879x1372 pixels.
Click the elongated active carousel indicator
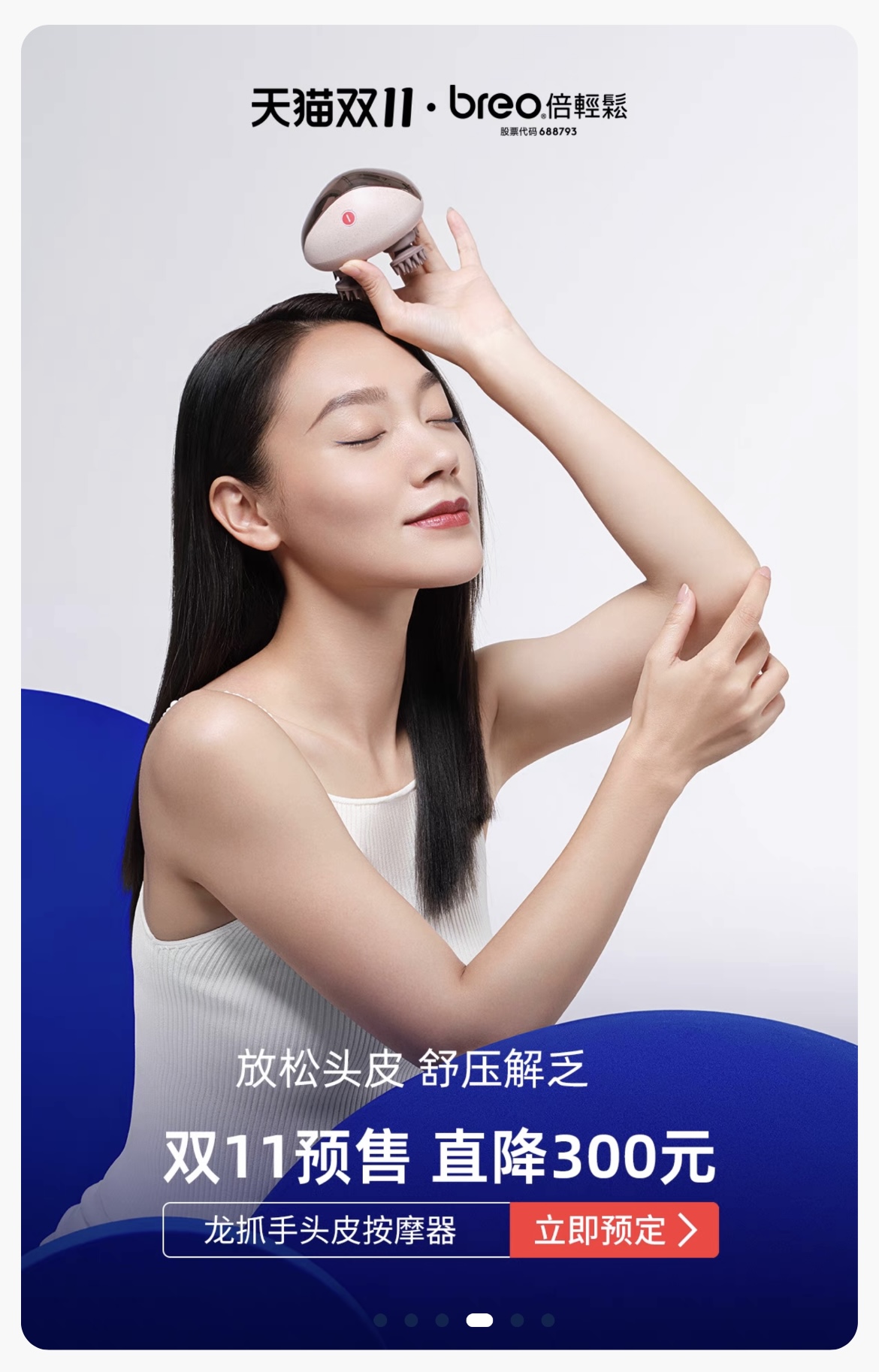tap(479, 1319)
